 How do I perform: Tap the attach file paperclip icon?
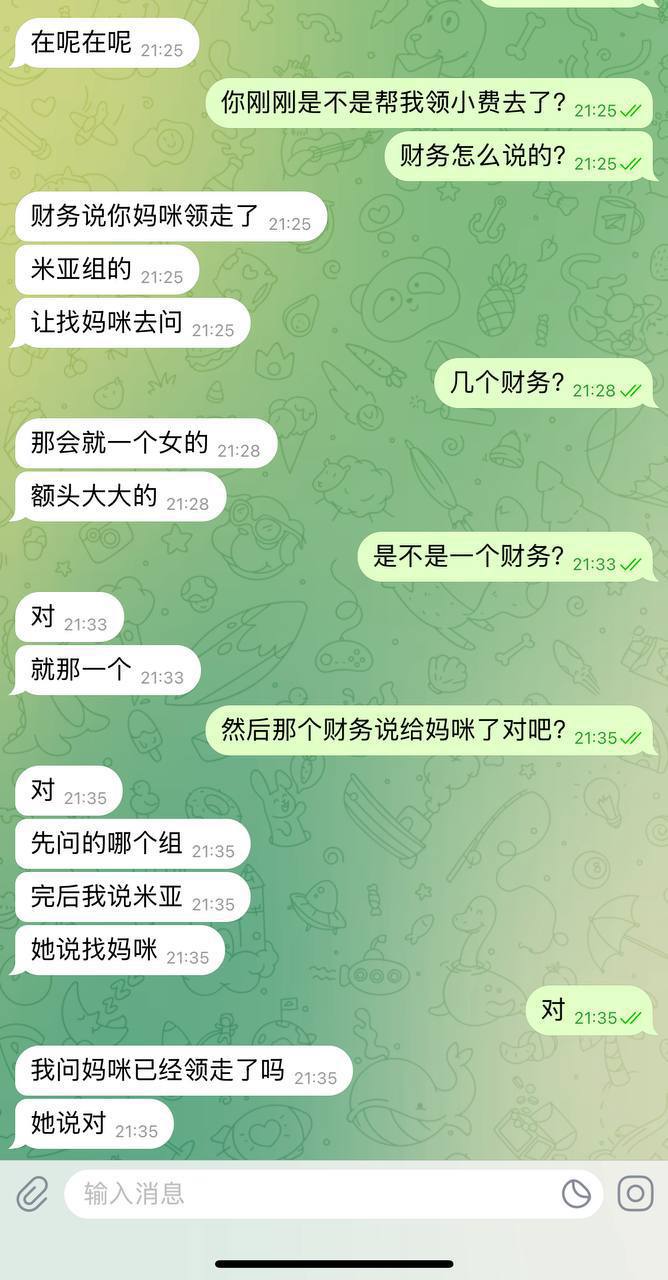point(33,1193)
